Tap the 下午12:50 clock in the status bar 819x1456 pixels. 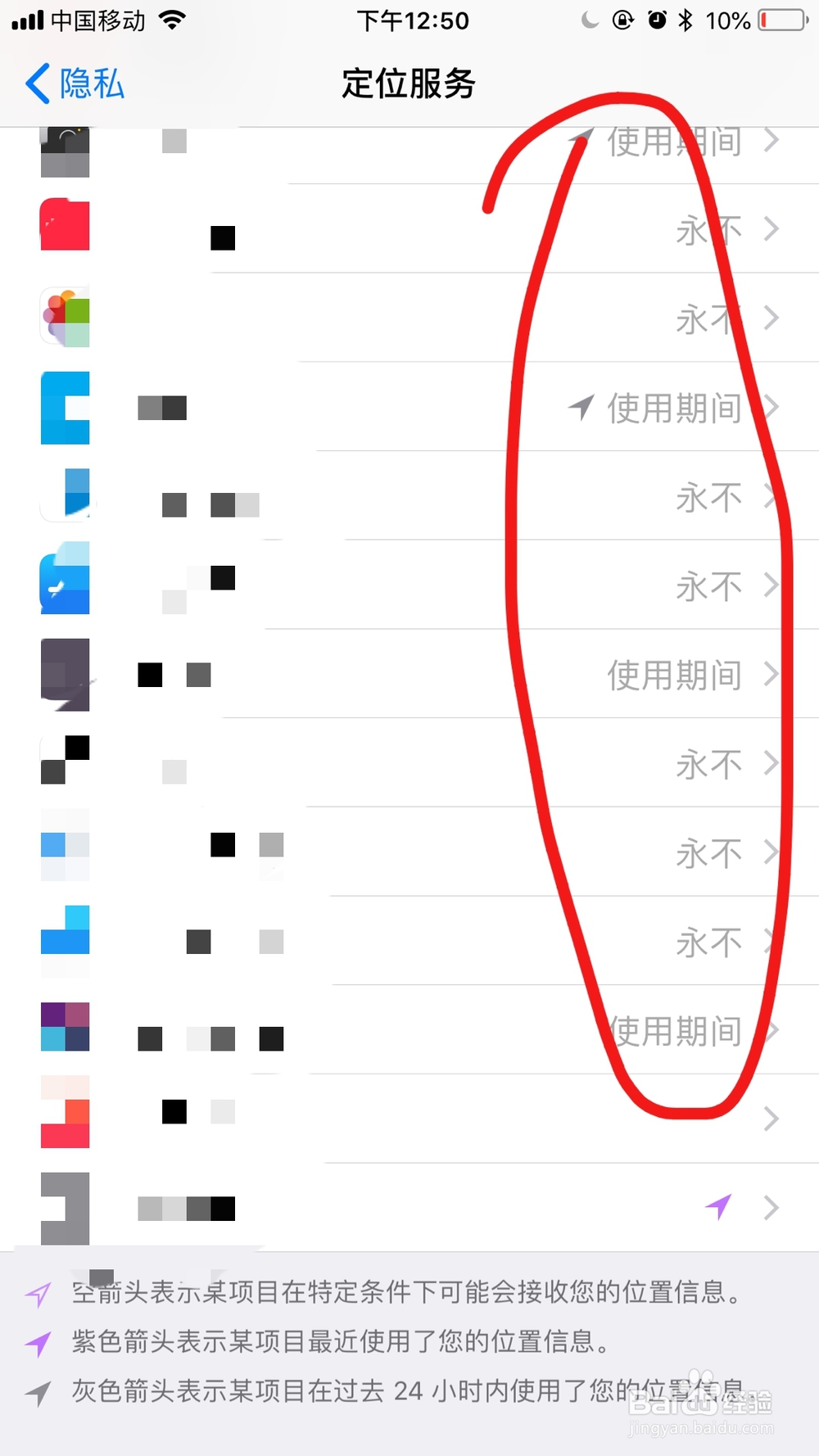coord(413,20)
